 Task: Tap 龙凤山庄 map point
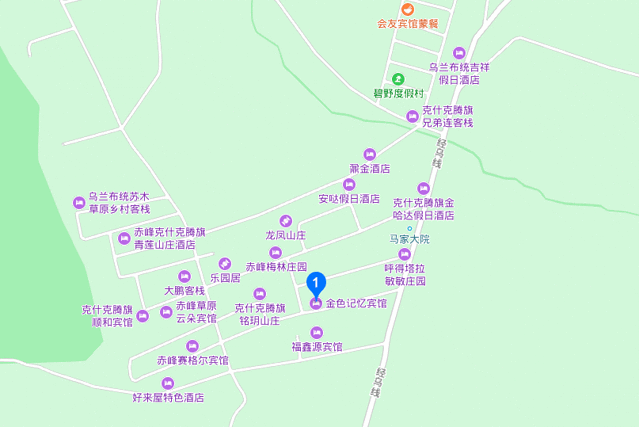pos(285,221)
